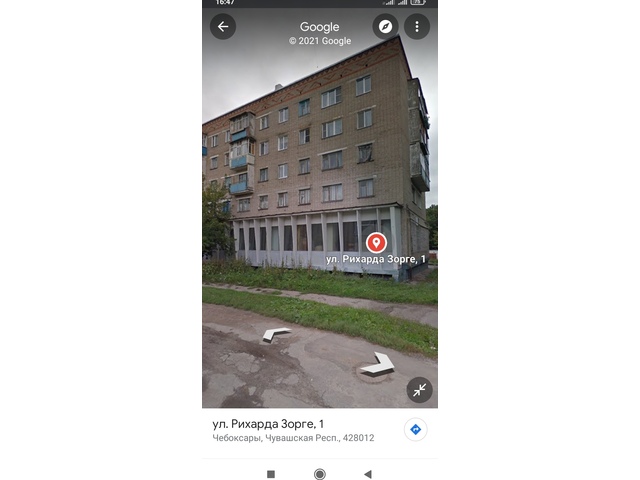Get directions to ул. Рихарда Зорге, 1
The image size is (640, 480).
tap(416, 429)
